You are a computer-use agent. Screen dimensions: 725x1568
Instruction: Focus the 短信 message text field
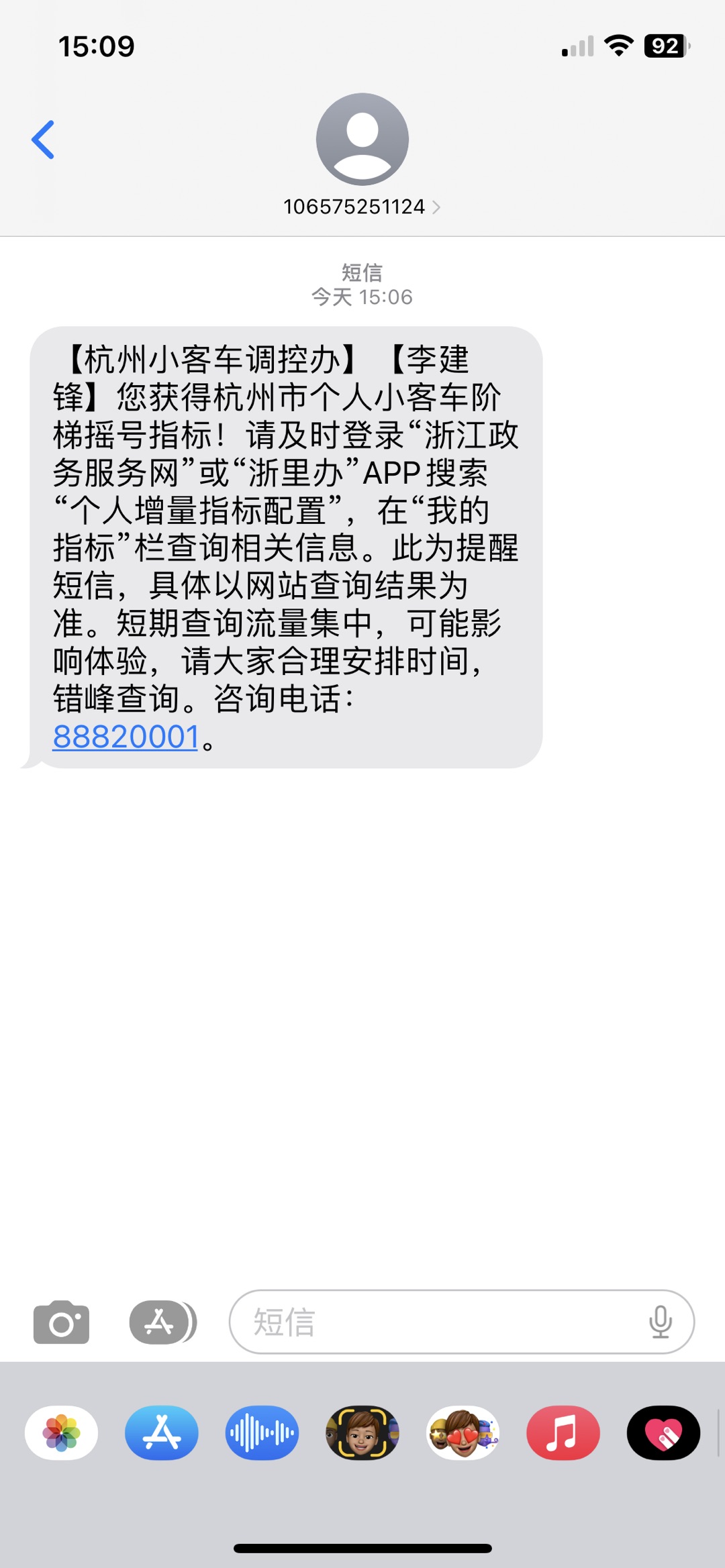tap(436, 1322)
